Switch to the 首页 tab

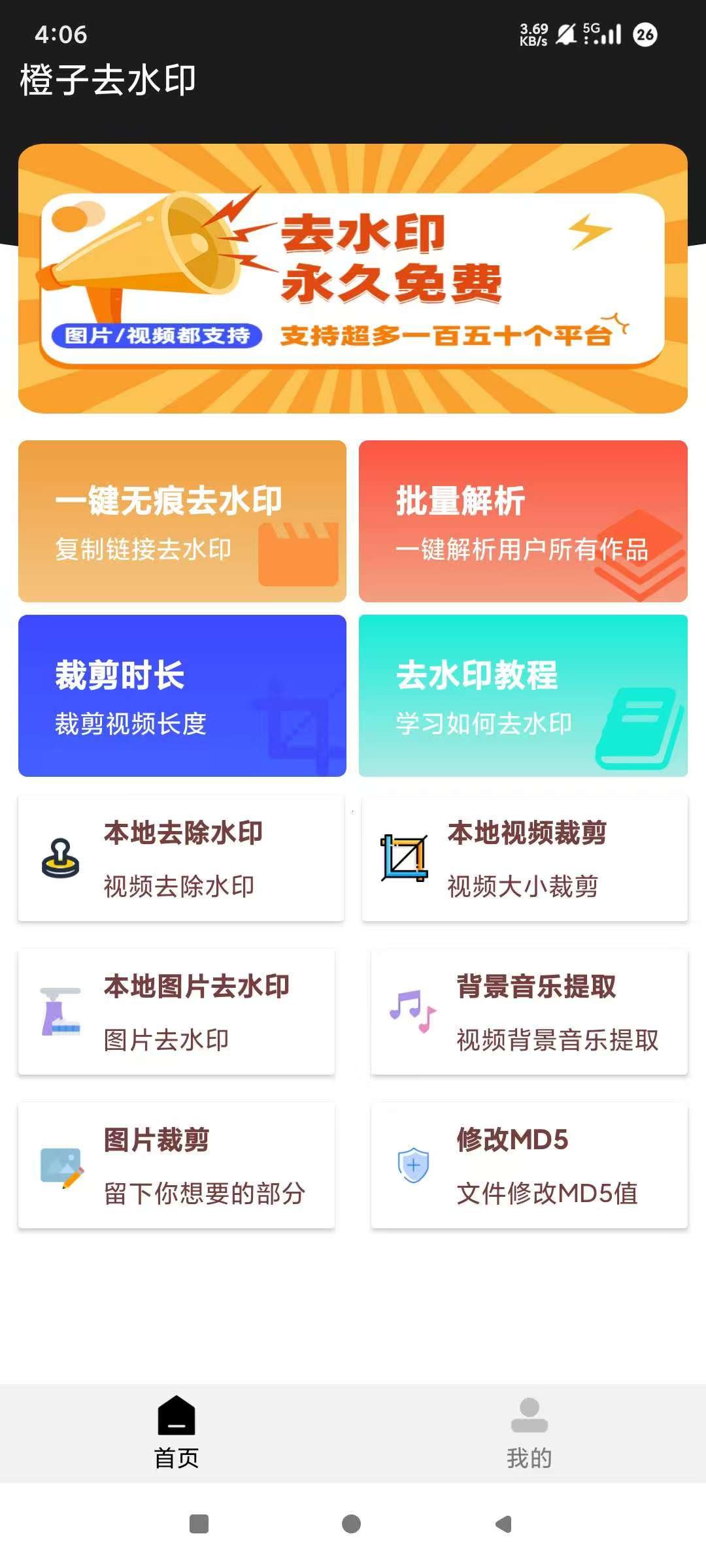pyautogui.click(x=176, y=1432)
